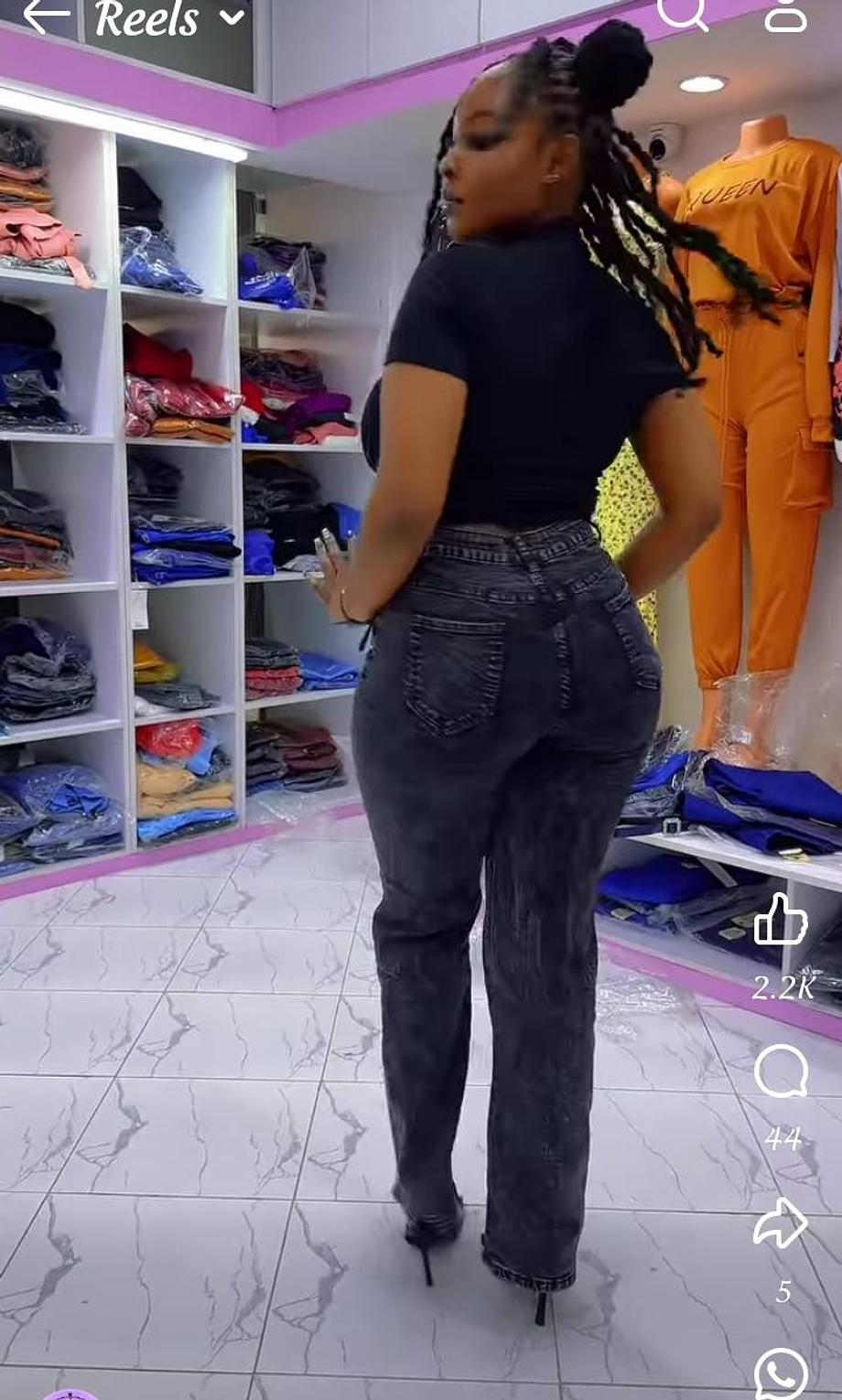Open the search icon
Image resolution: width=842 pixels, height=1400 pixels.
click(x=683, y=13)
